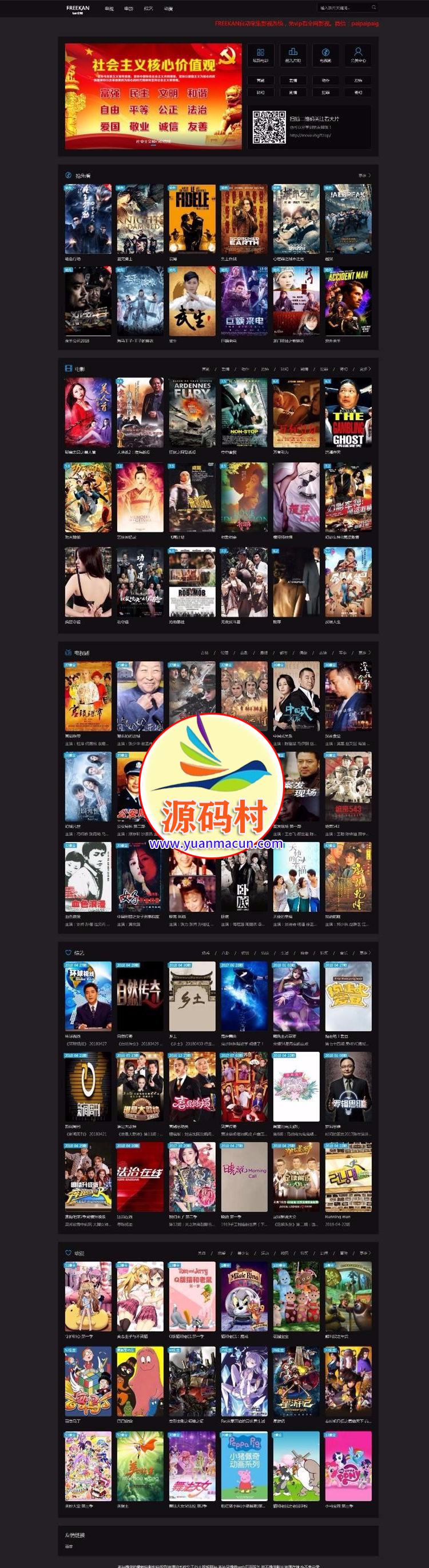Open the Tom and Jerry cartoon tile
The width and height of the screenshot is (429, 1568).
(x=192, y=1296)
